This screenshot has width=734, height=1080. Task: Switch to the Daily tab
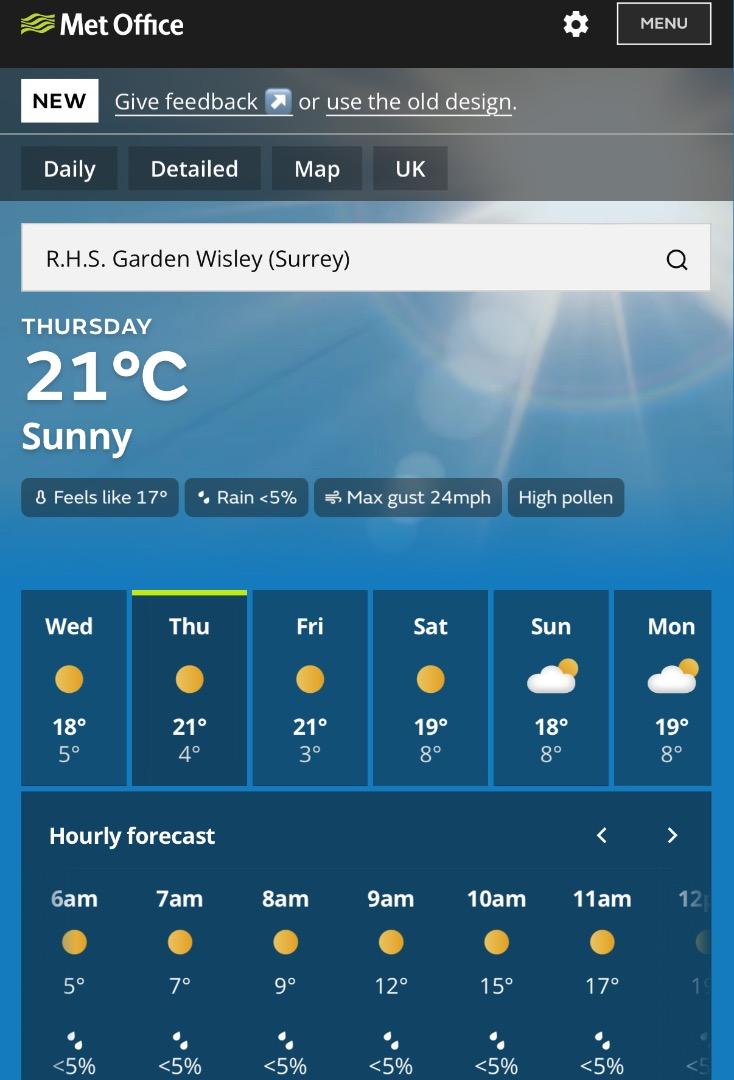[69, 169]
